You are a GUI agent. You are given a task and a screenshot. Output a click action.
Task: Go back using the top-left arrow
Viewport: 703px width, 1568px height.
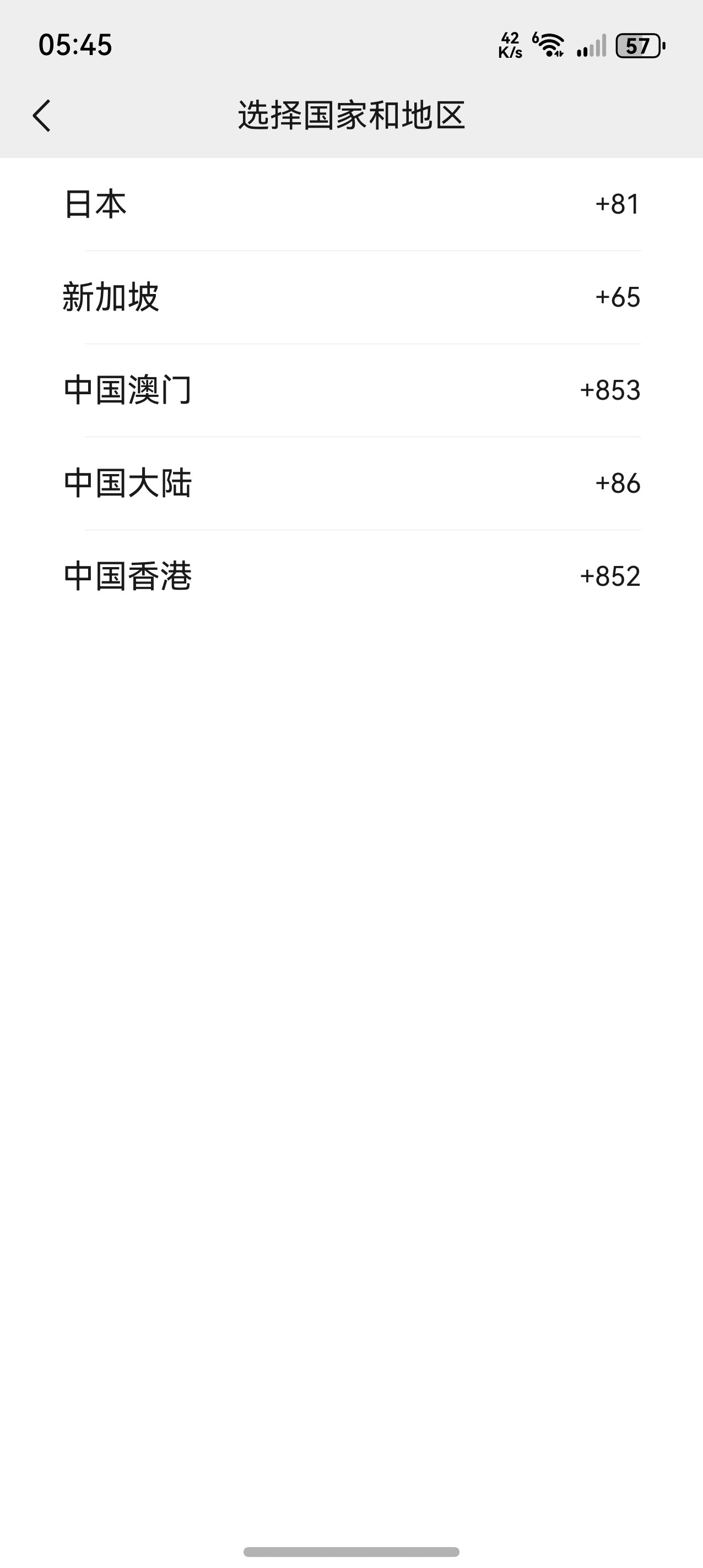pyautogui.click(x=41, y=116)
